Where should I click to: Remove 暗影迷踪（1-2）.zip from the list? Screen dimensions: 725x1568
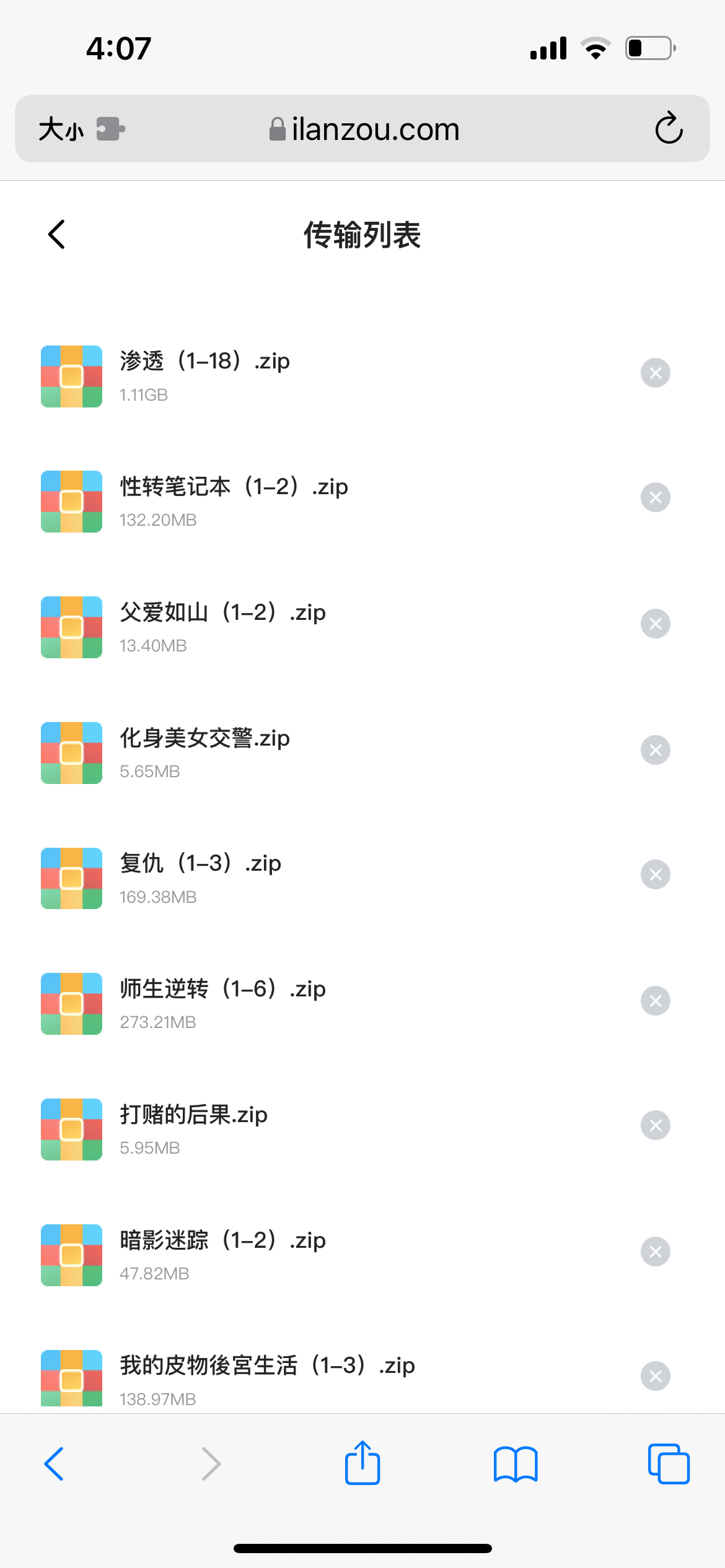point(656,1252)
